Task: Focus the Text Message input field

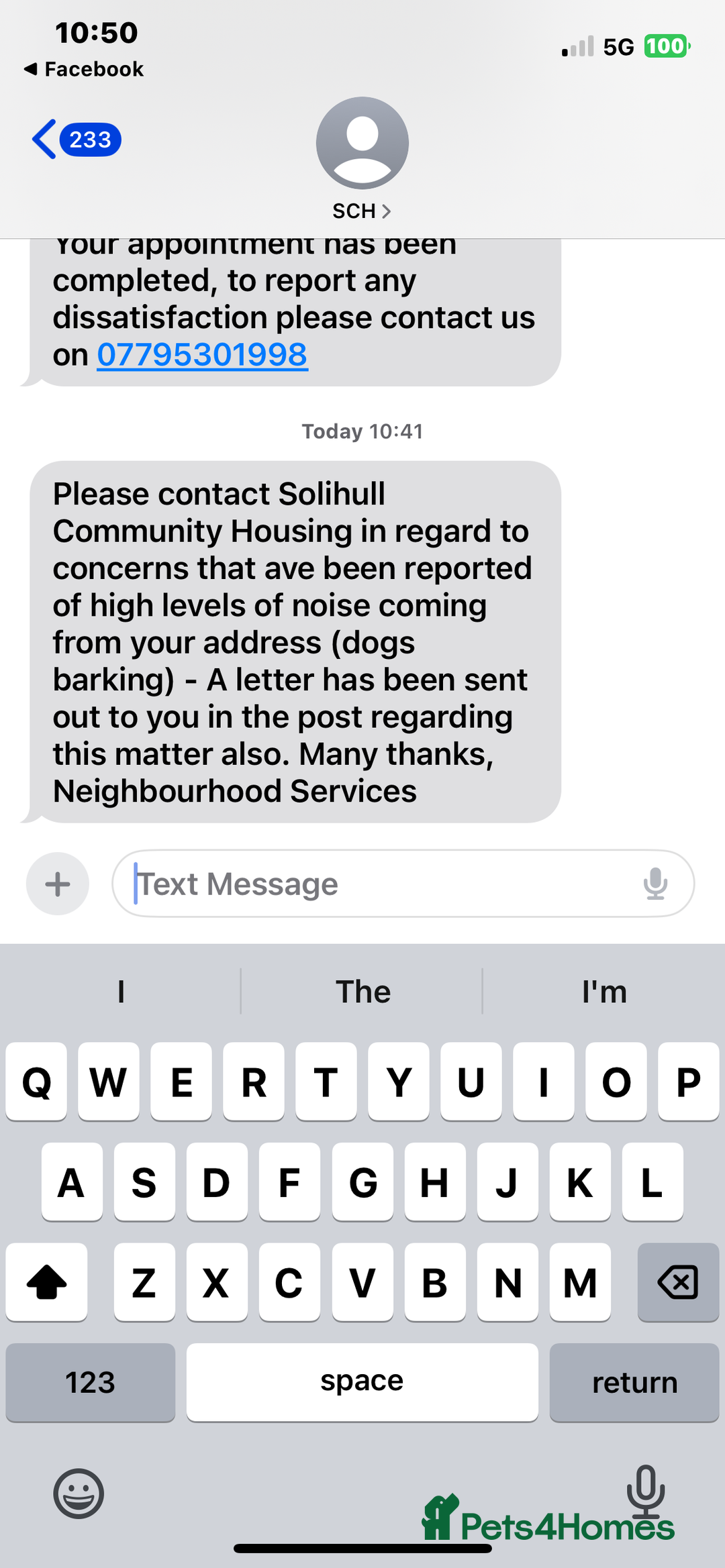Action: [x=383, y=884]
